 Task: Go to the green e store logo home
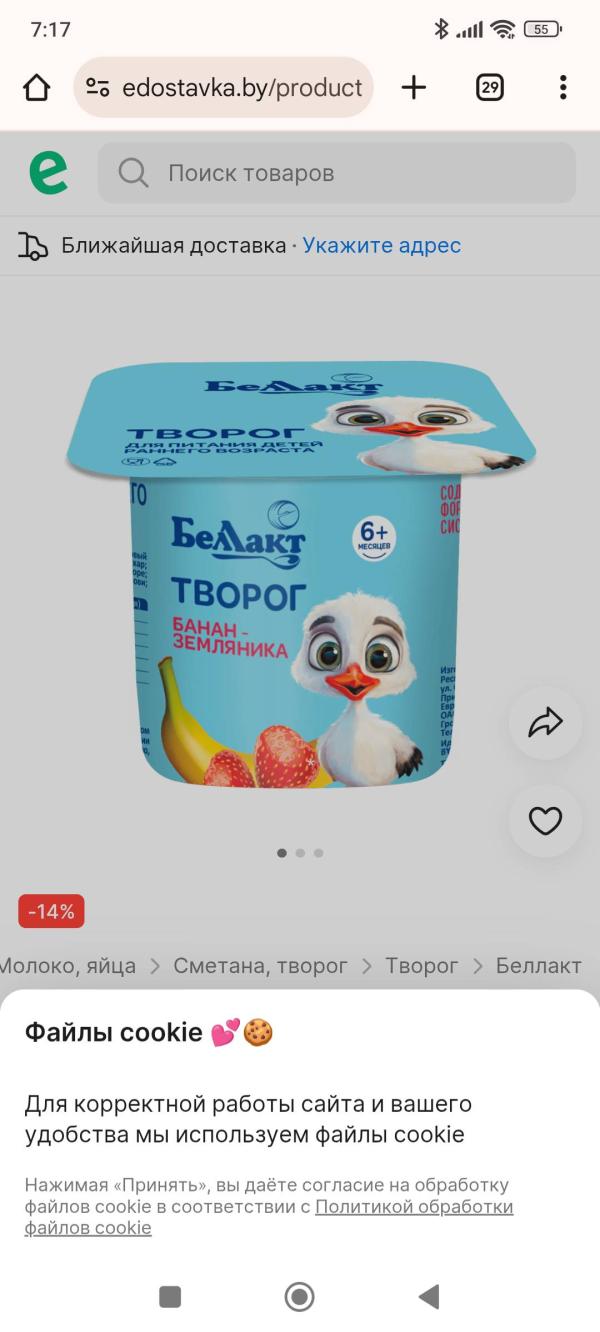pos(48,173)
